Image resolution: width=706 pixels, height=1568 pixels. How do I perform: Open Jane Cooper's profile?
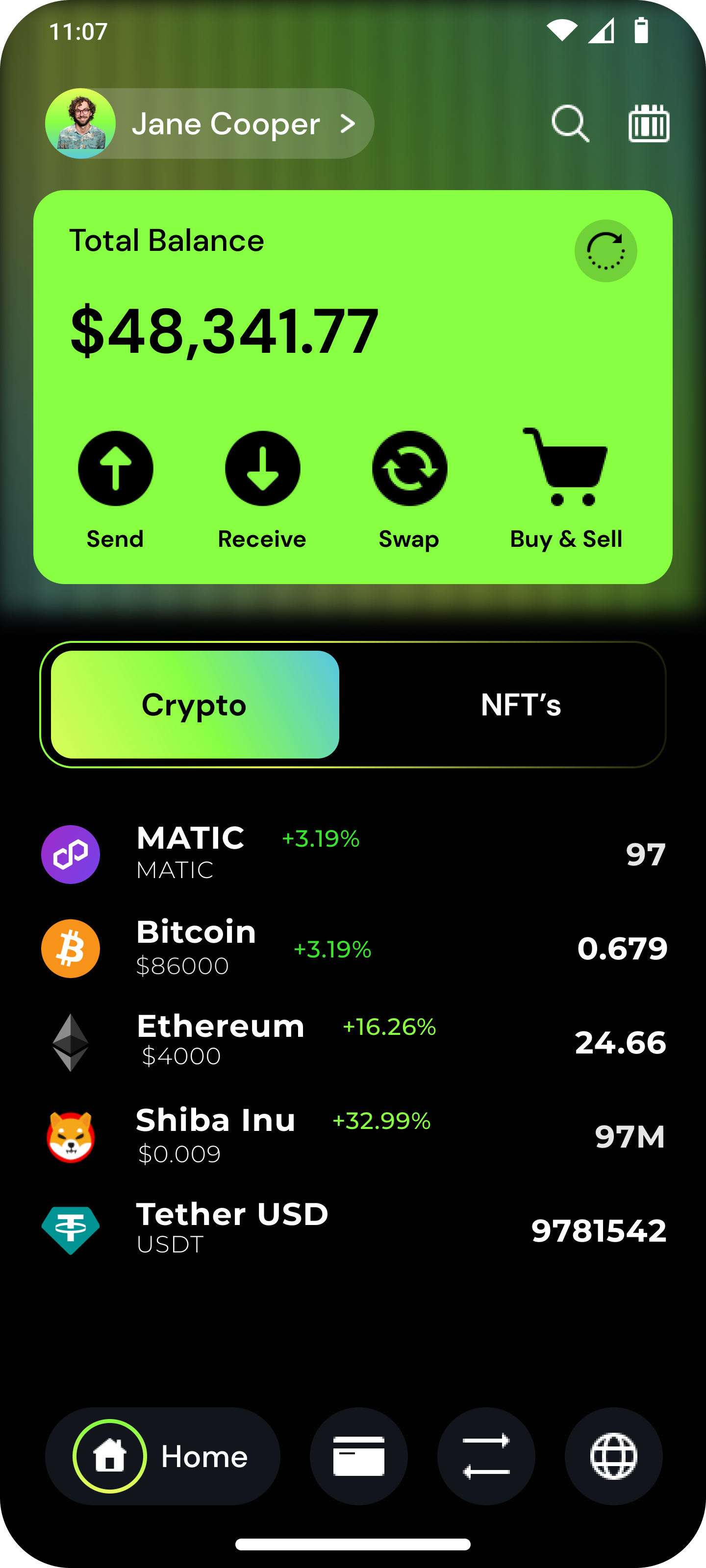[209, 123]
